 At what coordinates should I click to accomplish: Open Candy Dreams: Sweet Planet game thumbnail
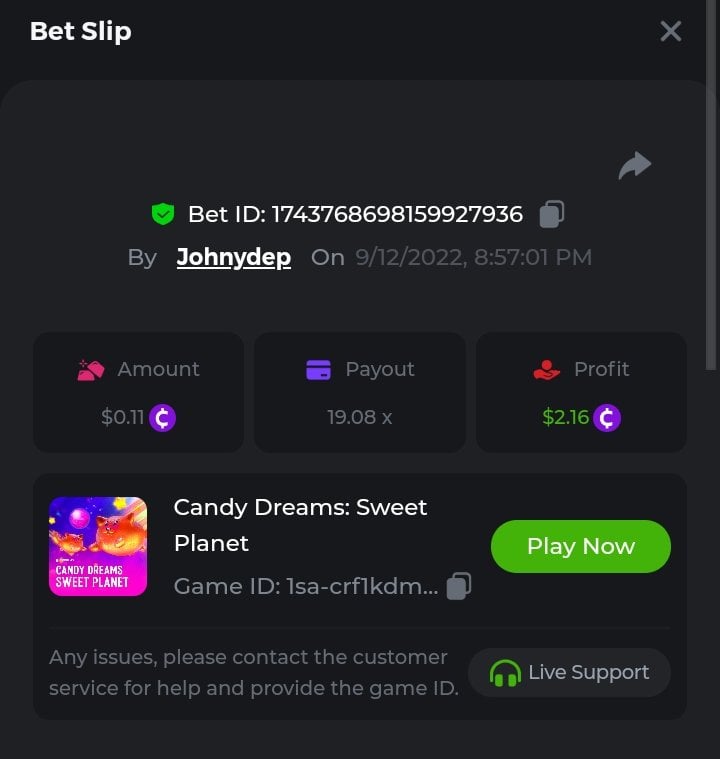point(98,546)
